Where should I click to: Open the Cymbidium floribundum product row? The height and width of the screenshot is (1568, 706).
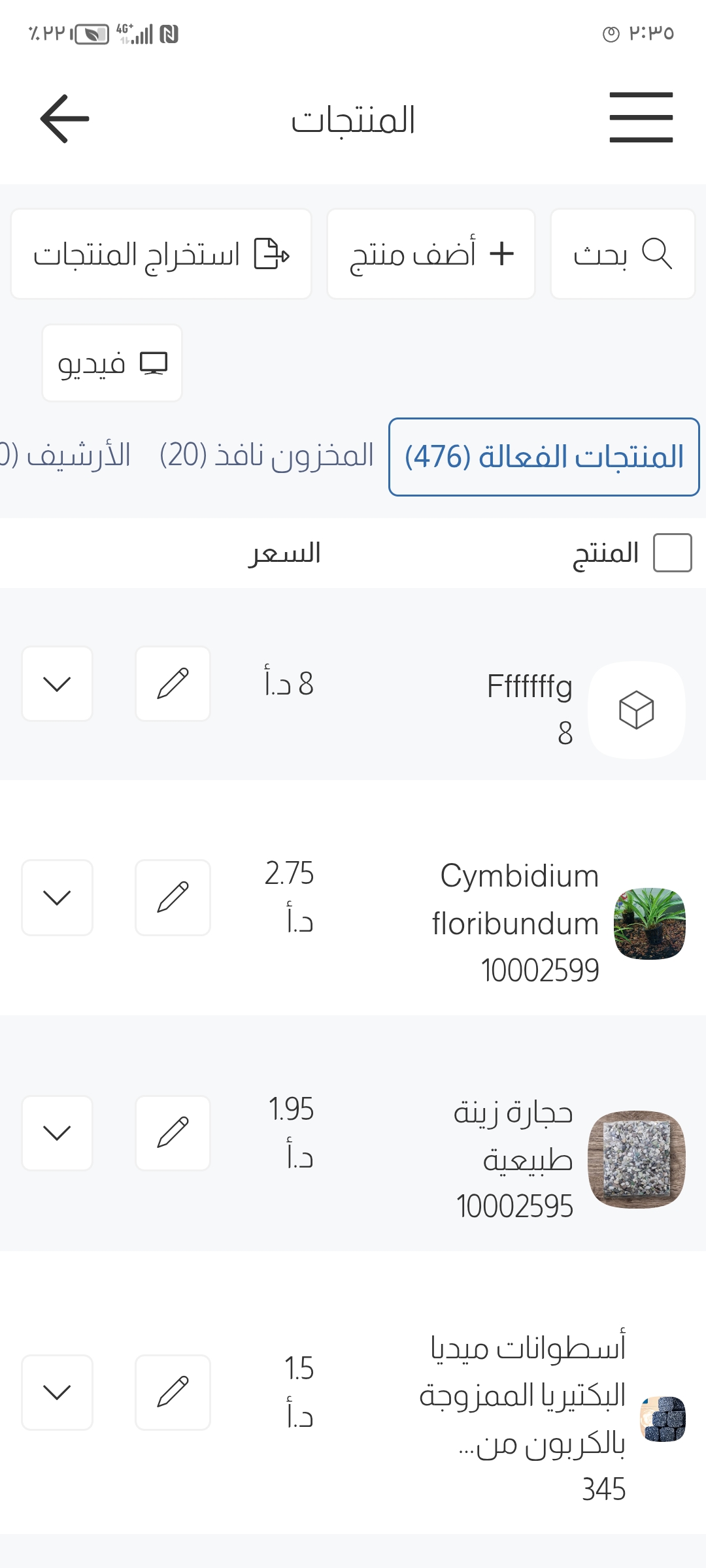[353, 898]
